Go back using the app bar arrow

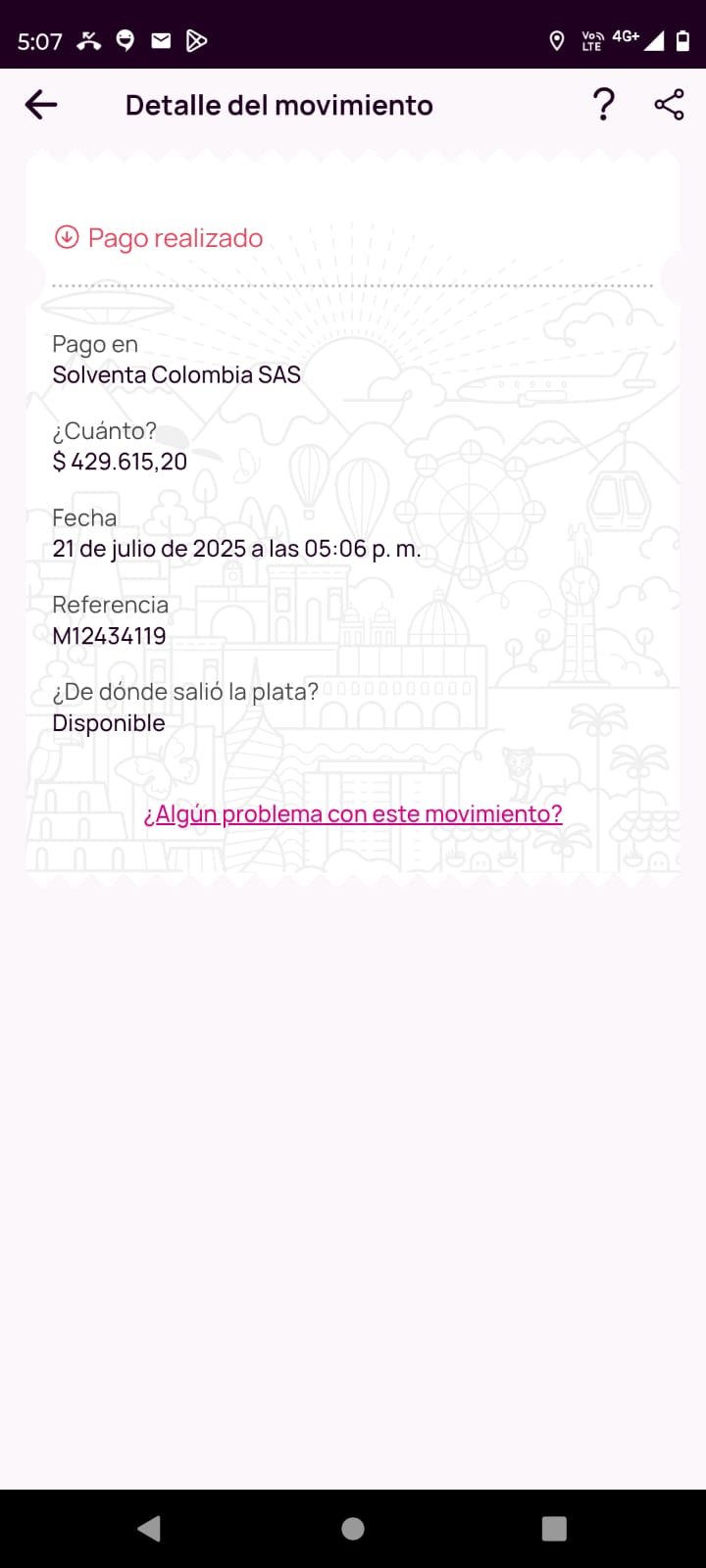41,105
